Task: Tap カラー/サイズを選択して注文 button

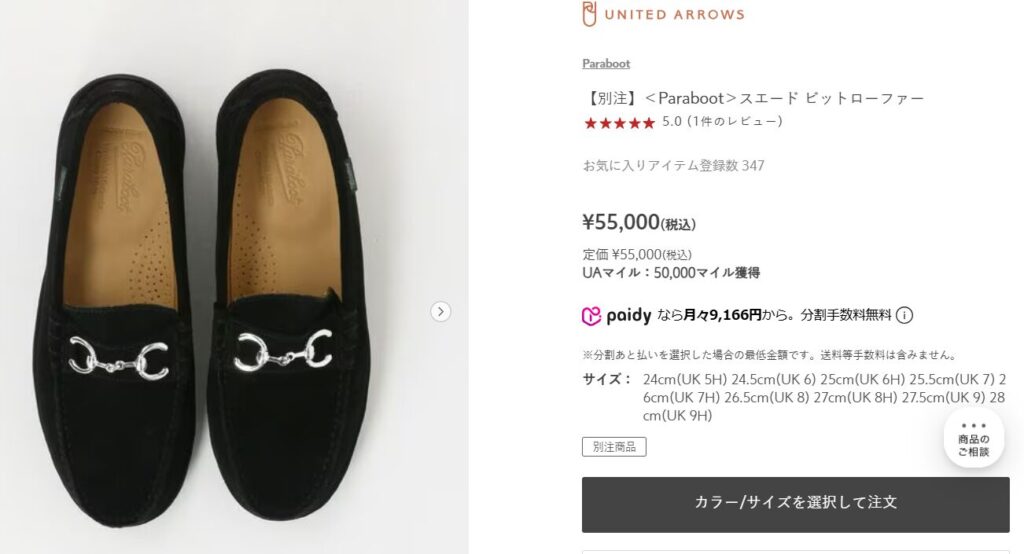Action: point(795,503)
